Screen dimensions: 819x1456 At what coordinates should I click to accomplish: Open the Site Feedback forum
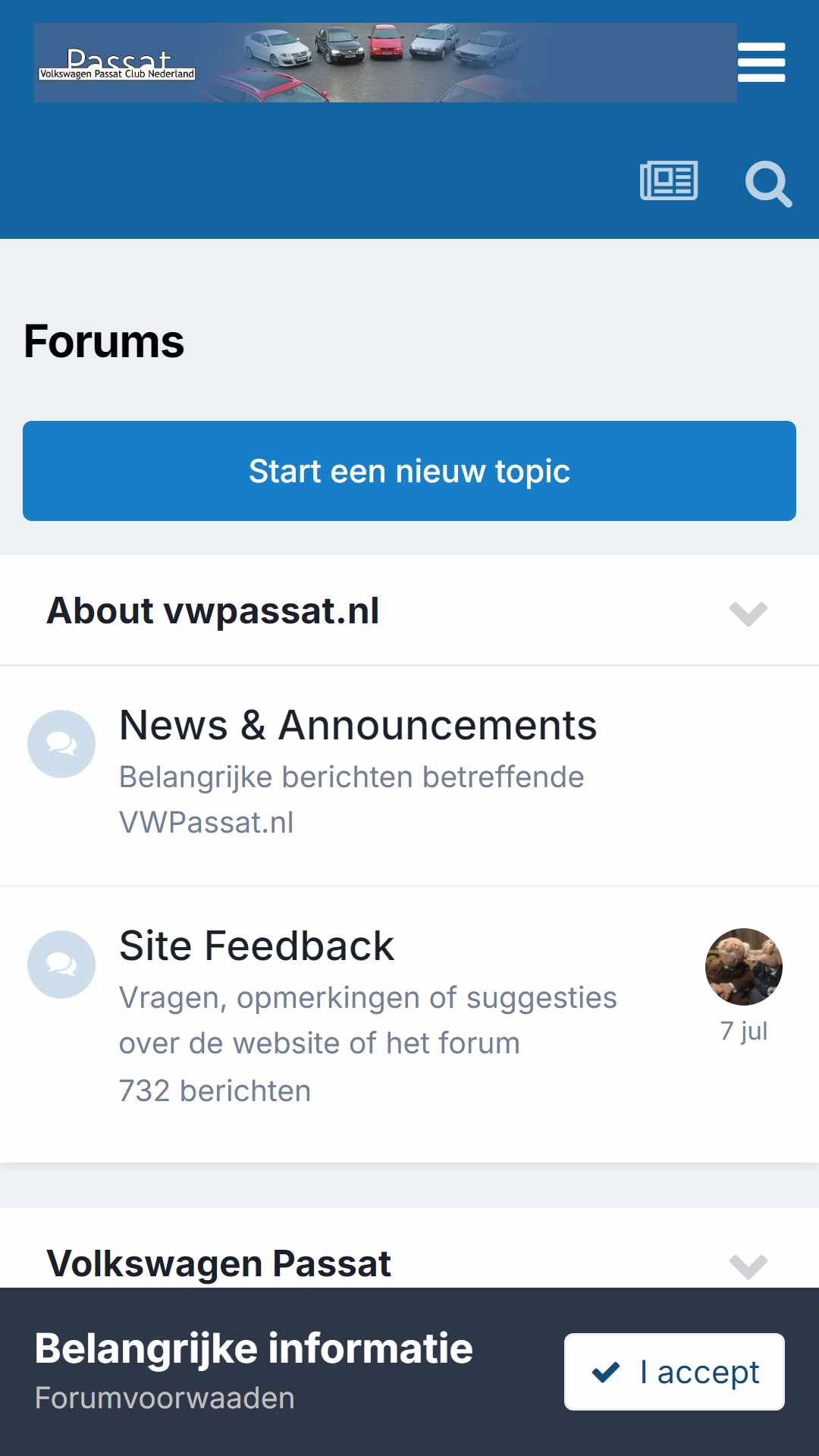click(256, 946)
